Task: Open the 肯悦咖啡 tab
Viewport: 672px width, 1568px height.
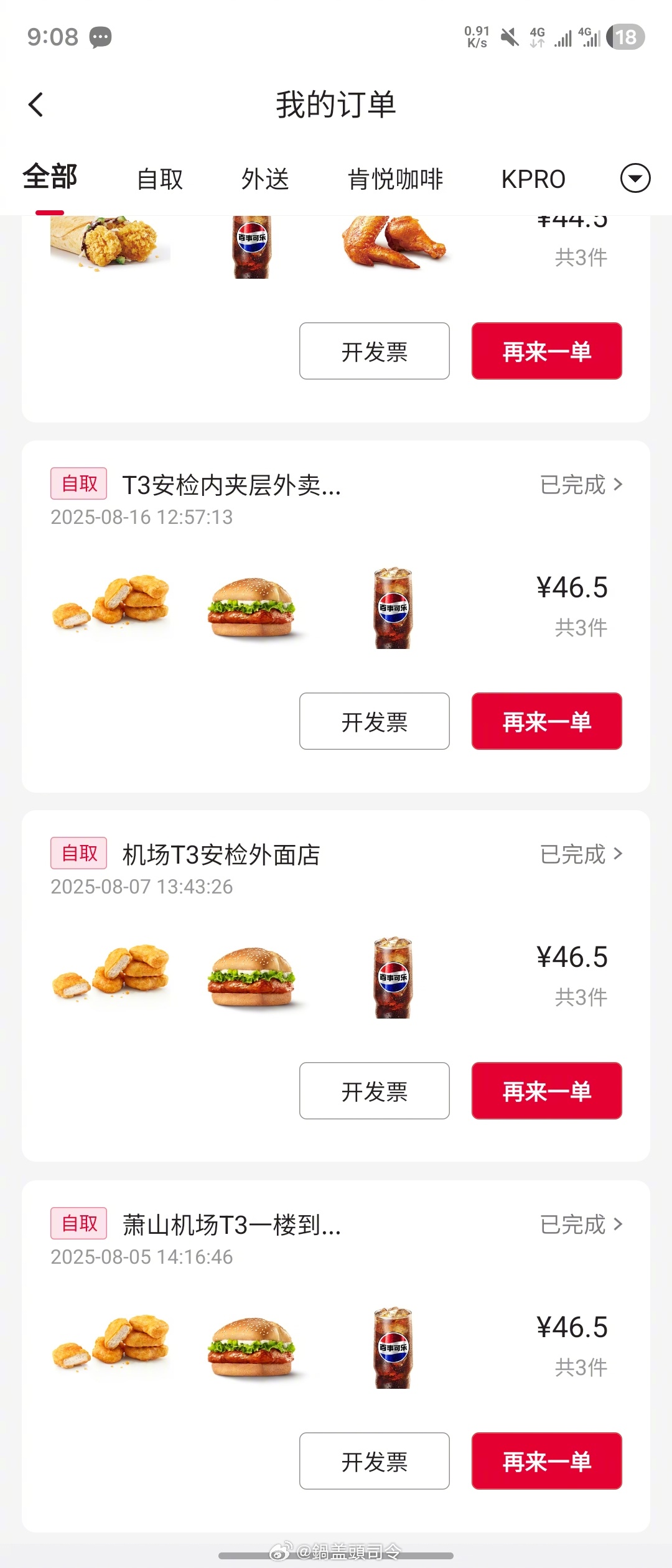Action: click(x=395, y=179)
